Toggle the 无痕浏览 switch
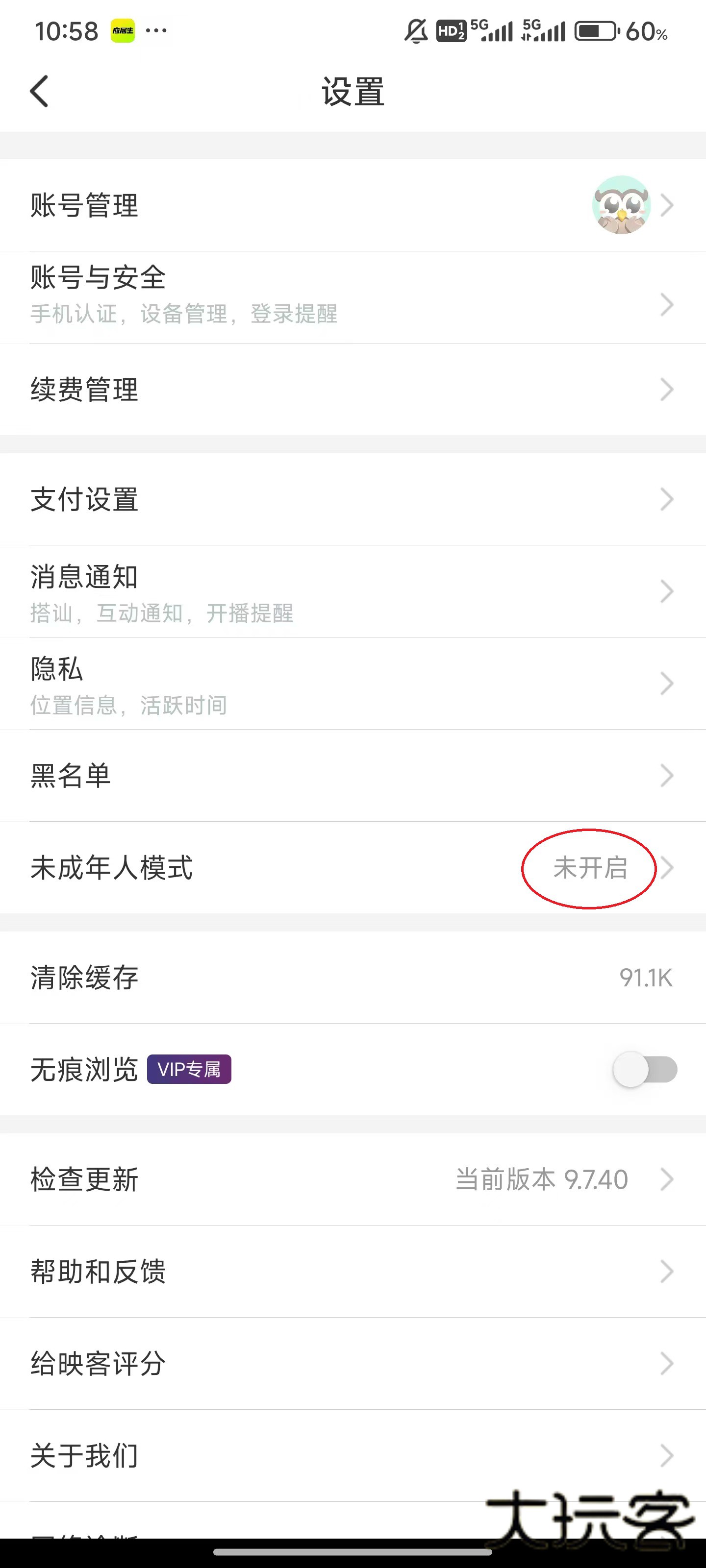This screenshot has height=1568, width=706. [645, 1070]
